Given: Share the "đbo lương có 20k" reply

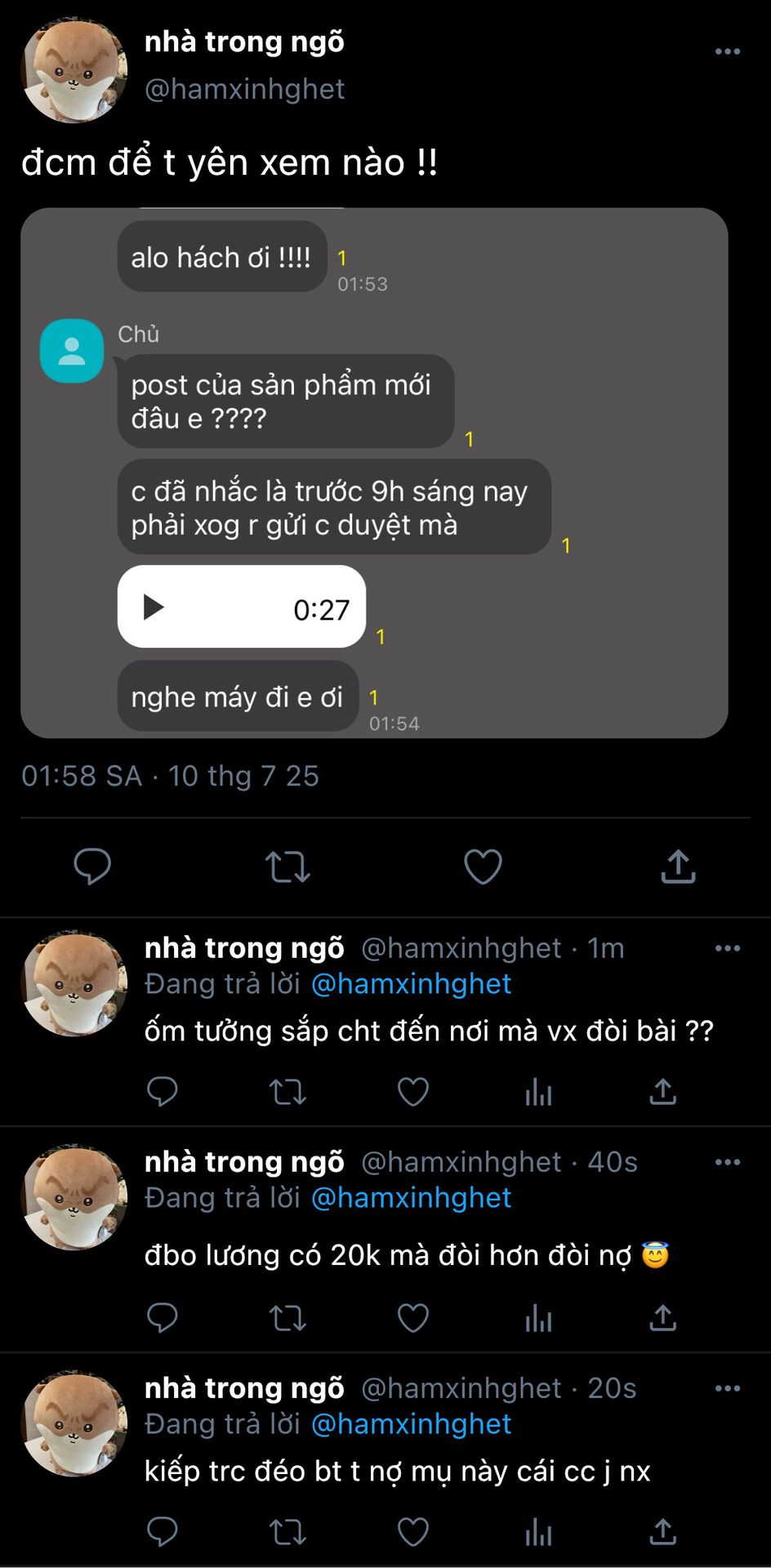Looking at the screenshot, I should [x=663, y=1317].
